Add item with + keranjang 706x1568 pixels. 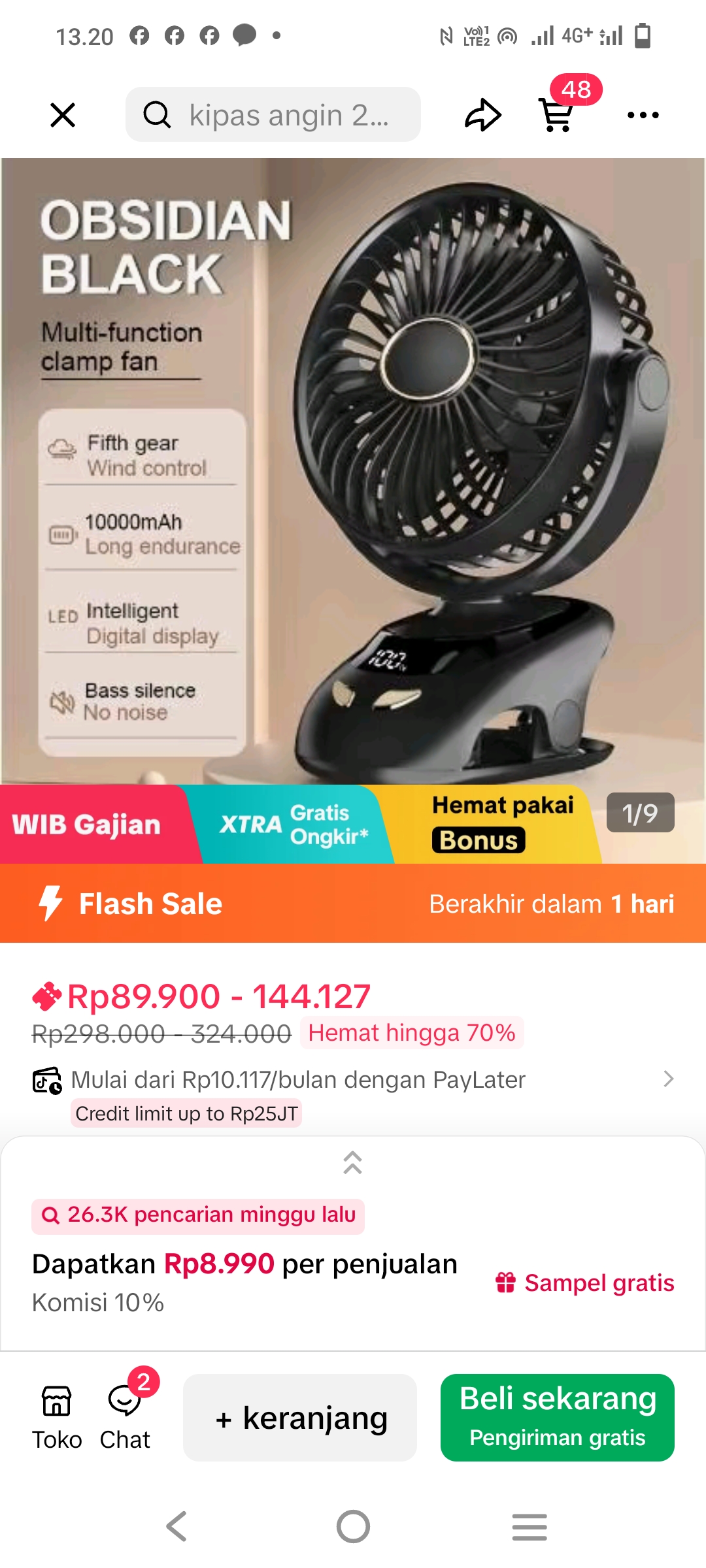300,1418
